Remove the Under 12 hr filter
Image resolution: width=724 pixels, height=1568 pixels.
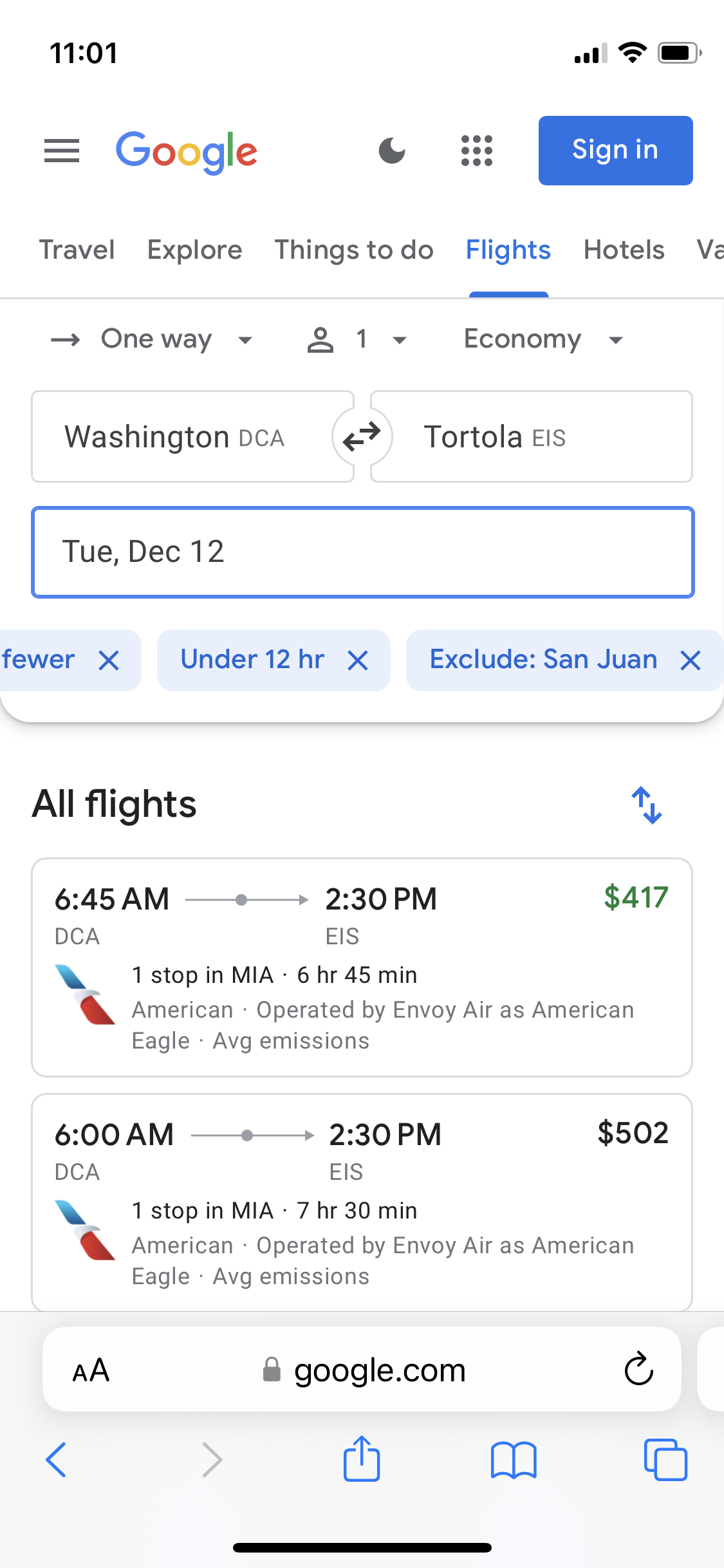coord(358,660)
